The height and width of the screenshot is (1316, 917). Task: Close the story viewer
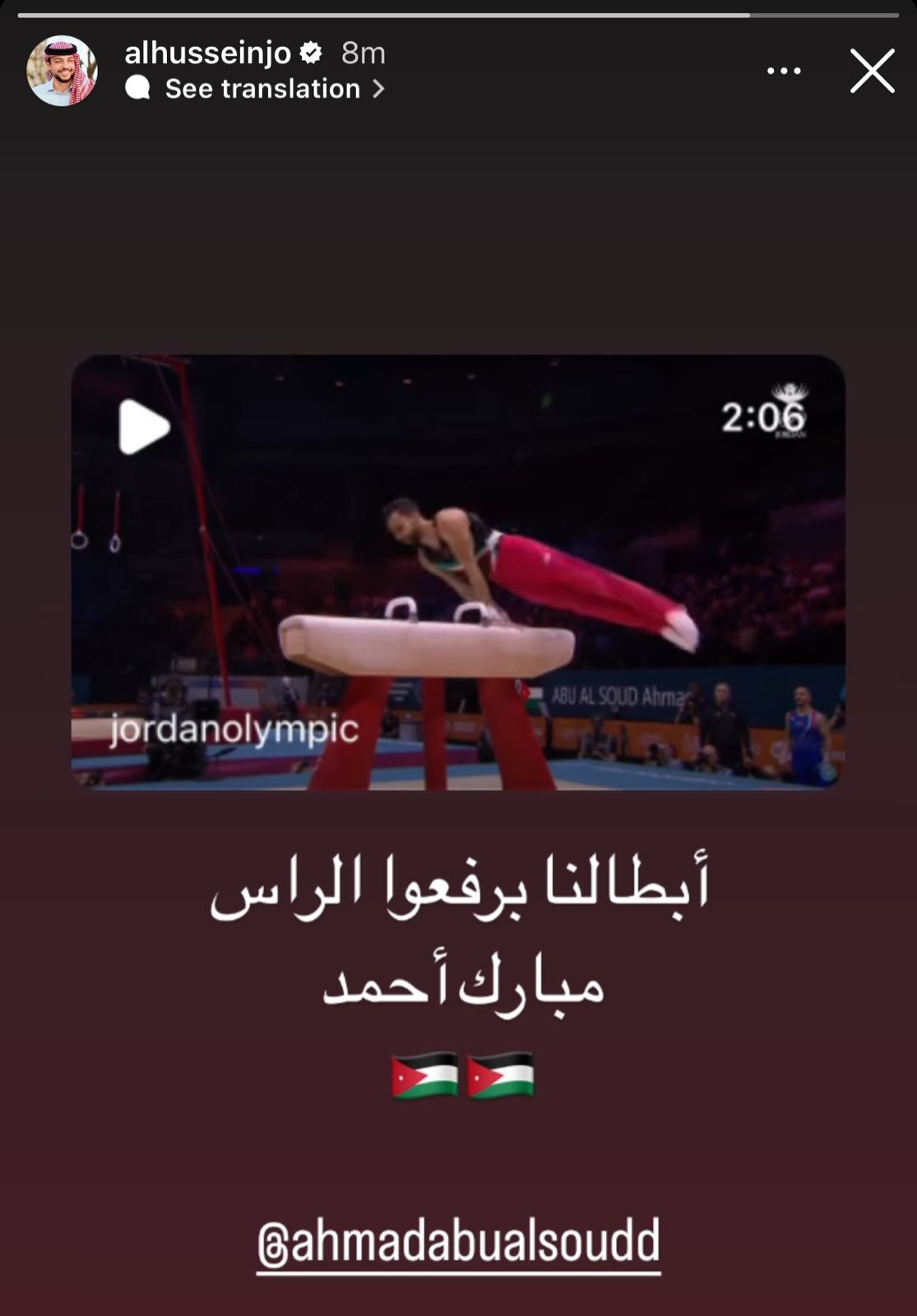pyautogui.click(x=872, y=71)
